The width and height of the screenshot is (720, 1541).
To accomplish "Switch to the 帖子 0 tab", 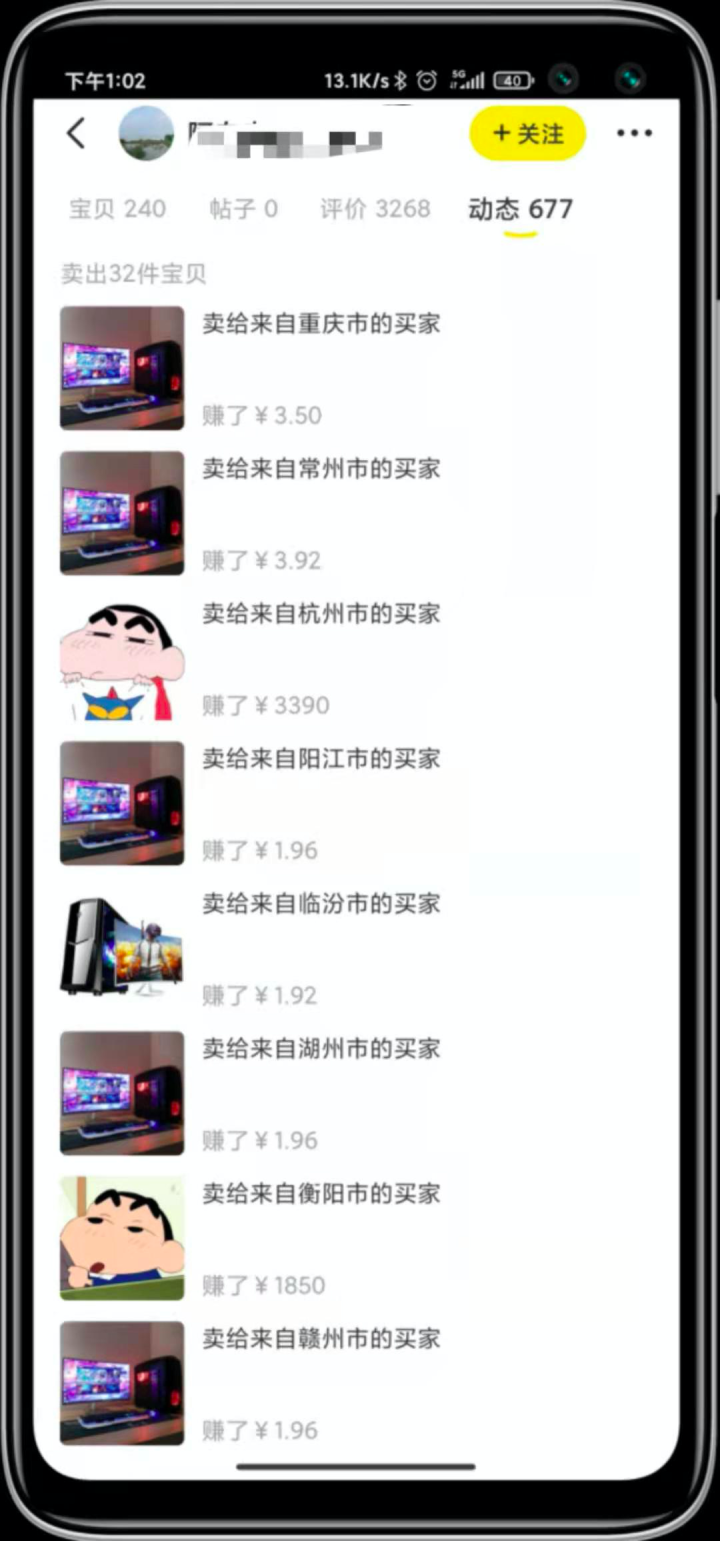I will pyautogui.click(x=243, y=209).
